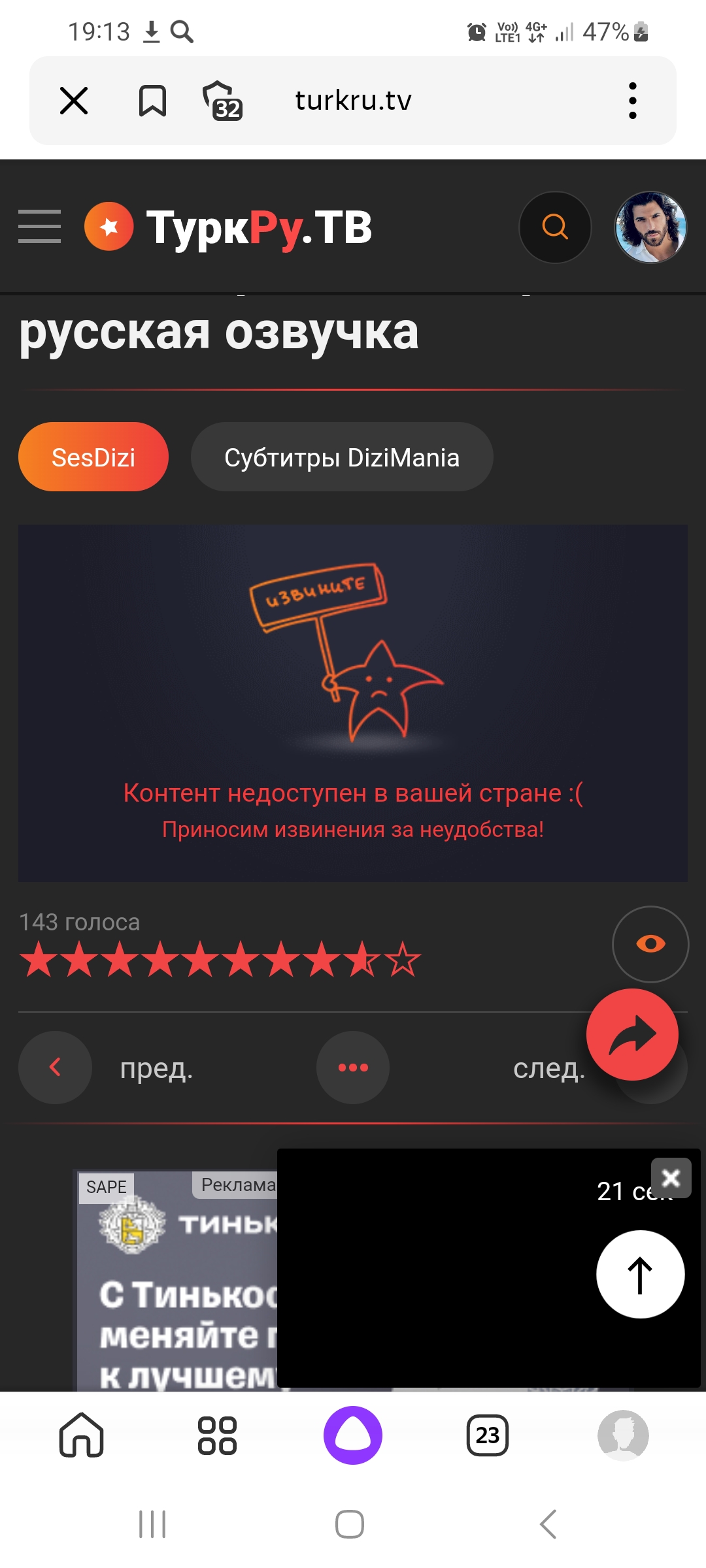
Task: Tap the turkru.tv address bar
Action: click(353, 101)
